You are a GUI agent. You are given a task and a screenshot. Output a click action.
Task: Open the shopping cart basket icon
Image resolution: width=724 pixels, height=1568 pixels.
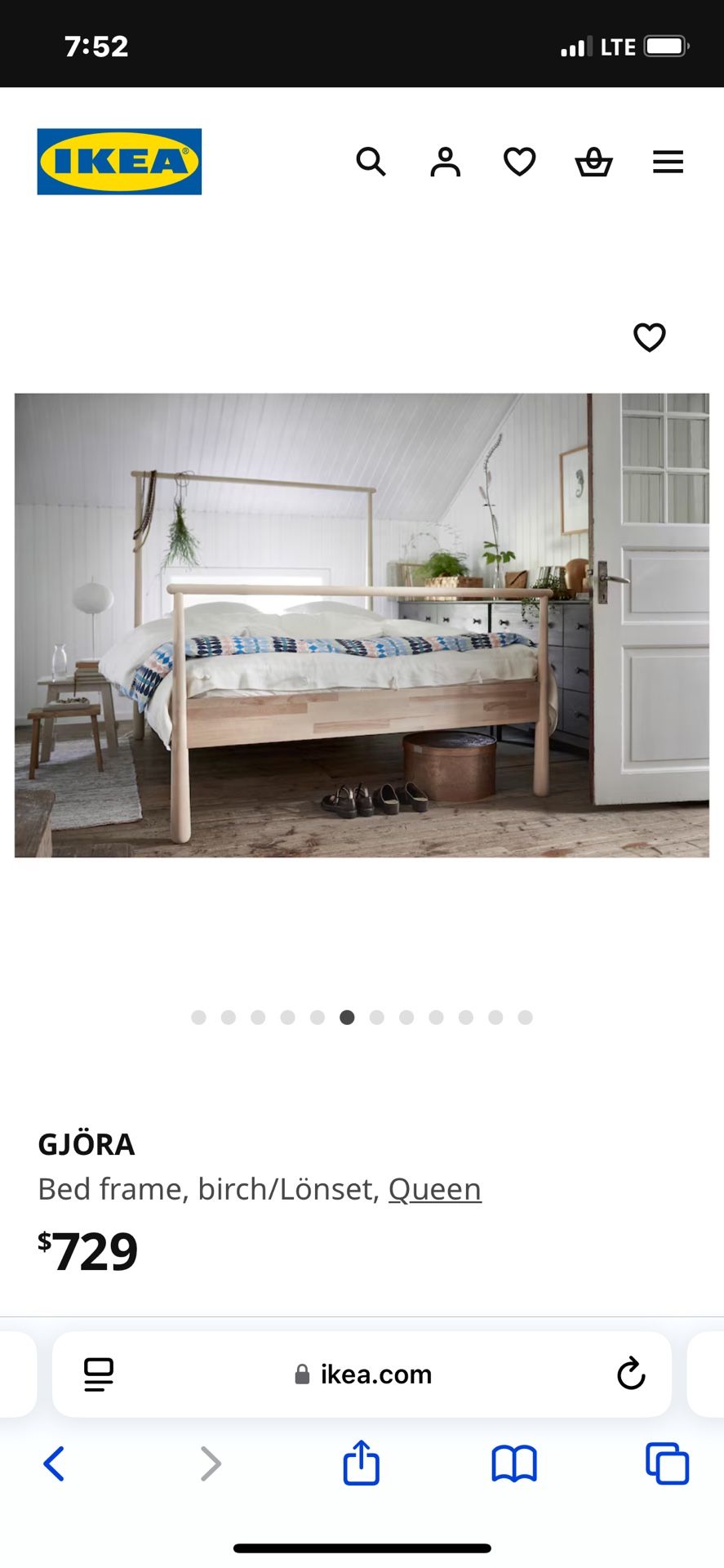tap(593, 162)
